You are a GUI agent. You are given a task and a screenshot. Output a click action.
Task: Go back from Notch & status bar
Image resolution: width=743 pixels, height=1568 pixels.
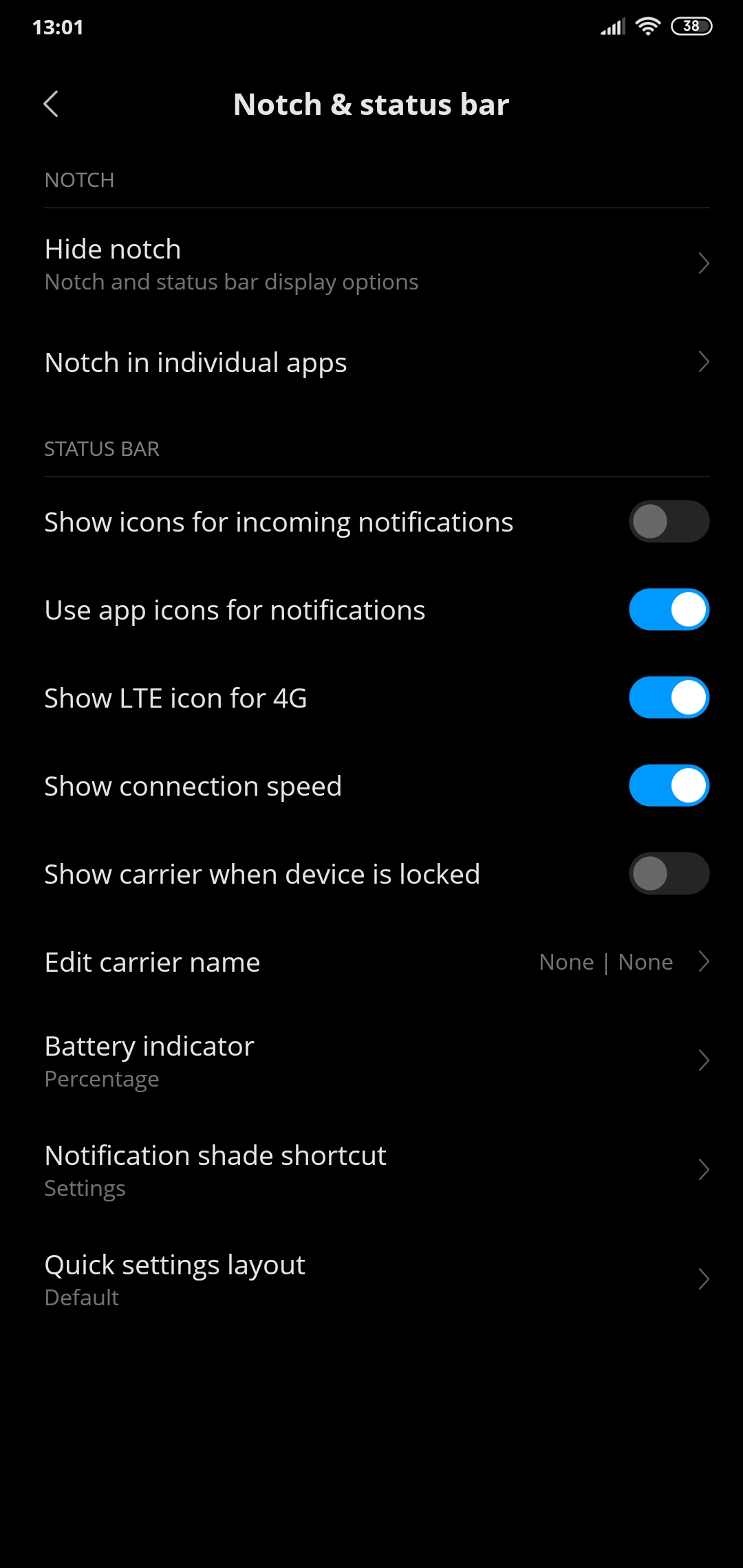(51, 105)
